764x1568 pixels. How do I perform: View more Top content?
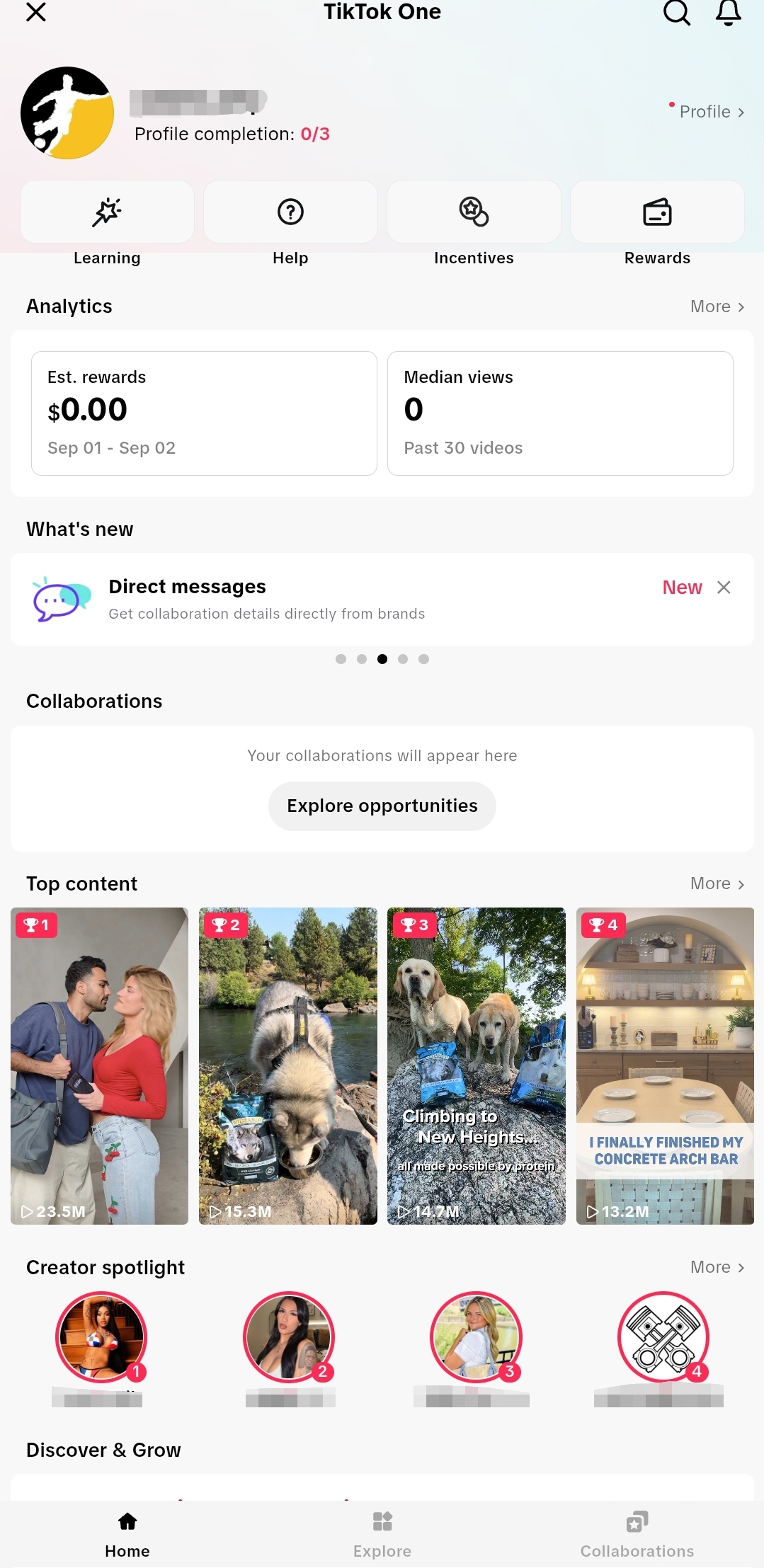coord(717,883)
